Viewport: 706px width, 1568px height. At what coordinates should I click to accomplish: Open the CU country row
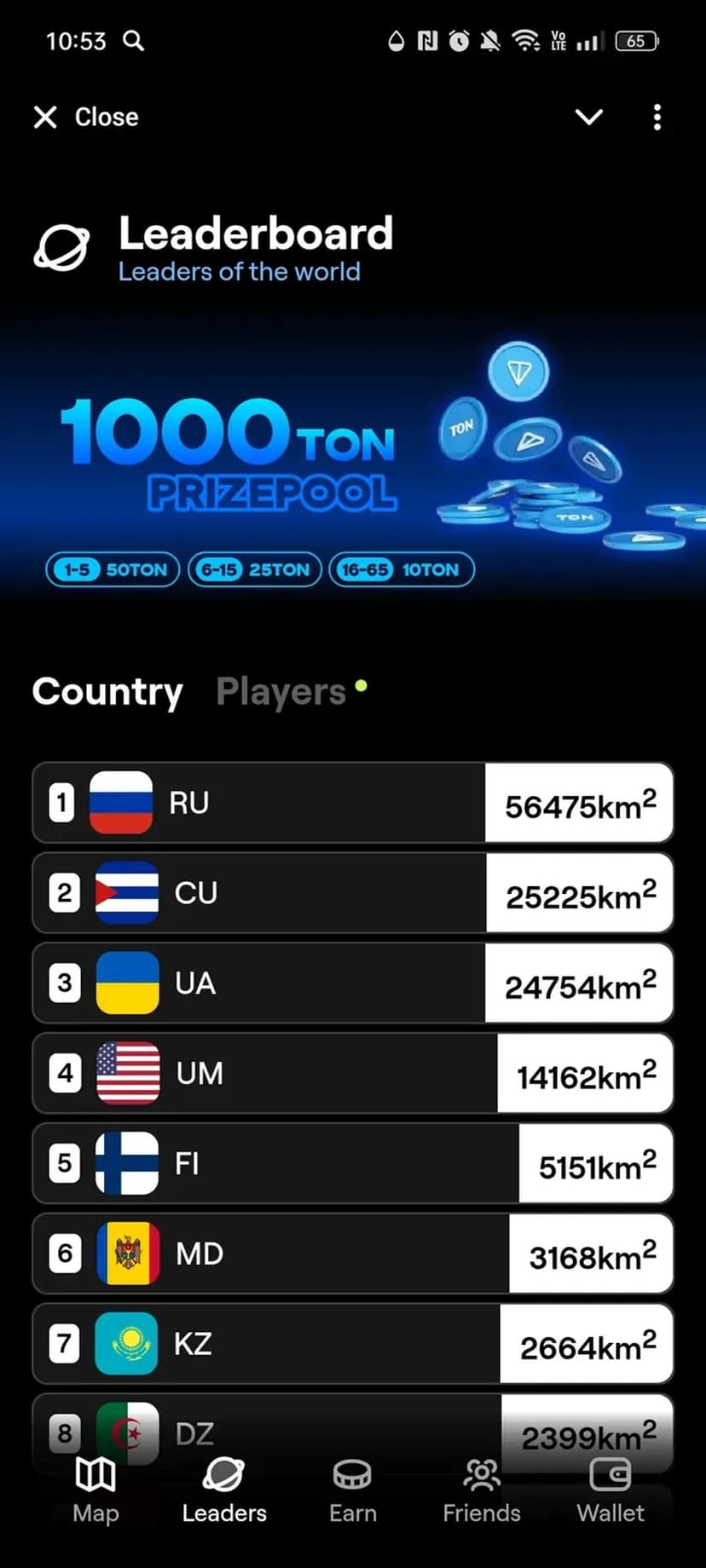[352, 893]
